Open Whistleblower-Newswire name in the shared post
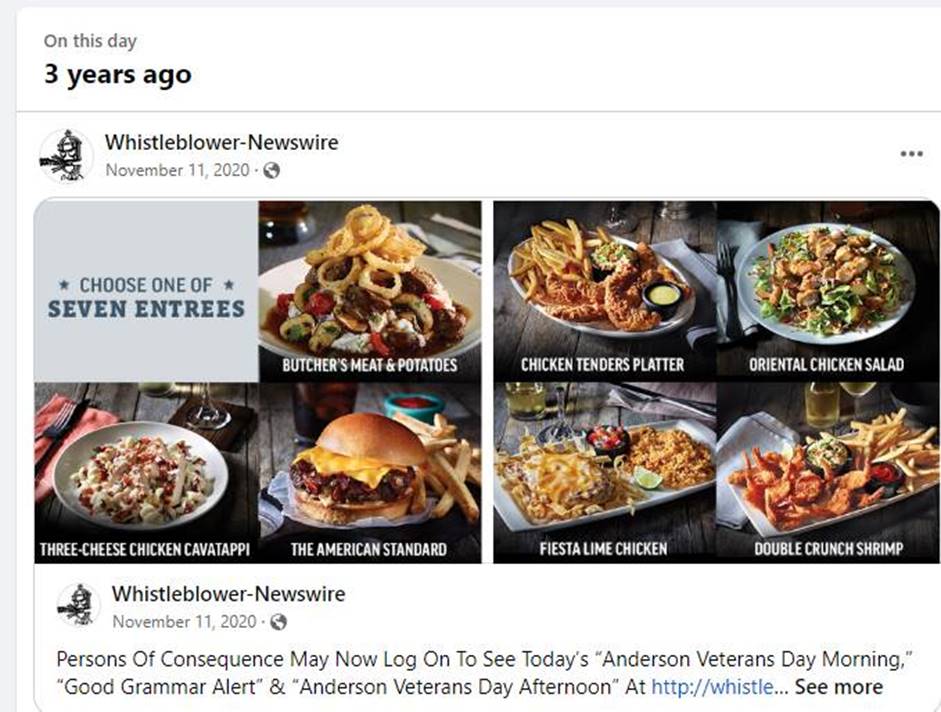This screenshot has width=941, height=712. point(228,593)
